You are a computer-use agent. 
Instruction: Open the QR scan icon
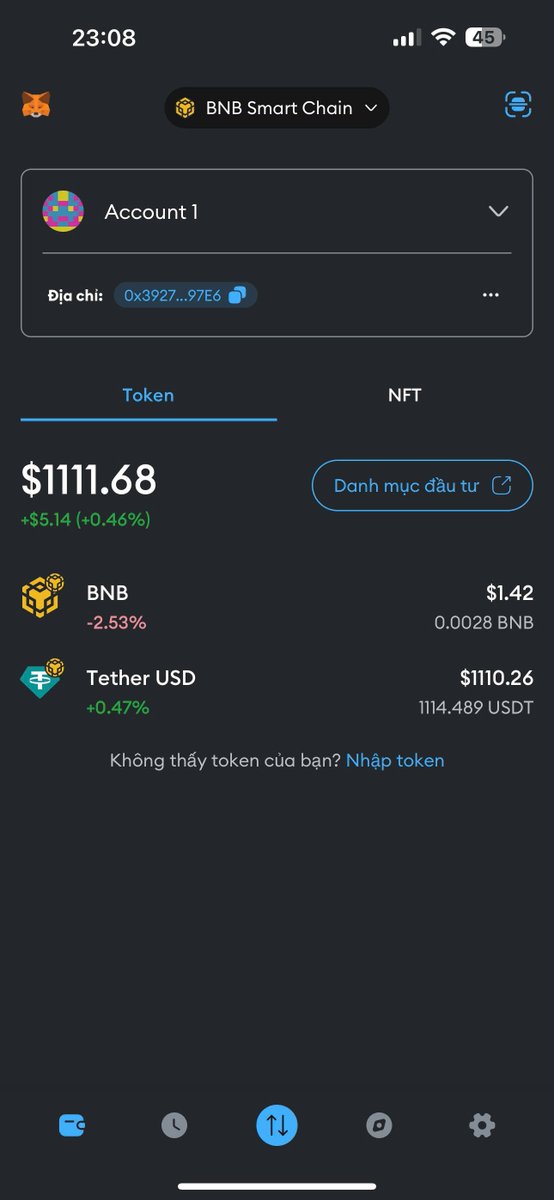(x=518, y=105)
